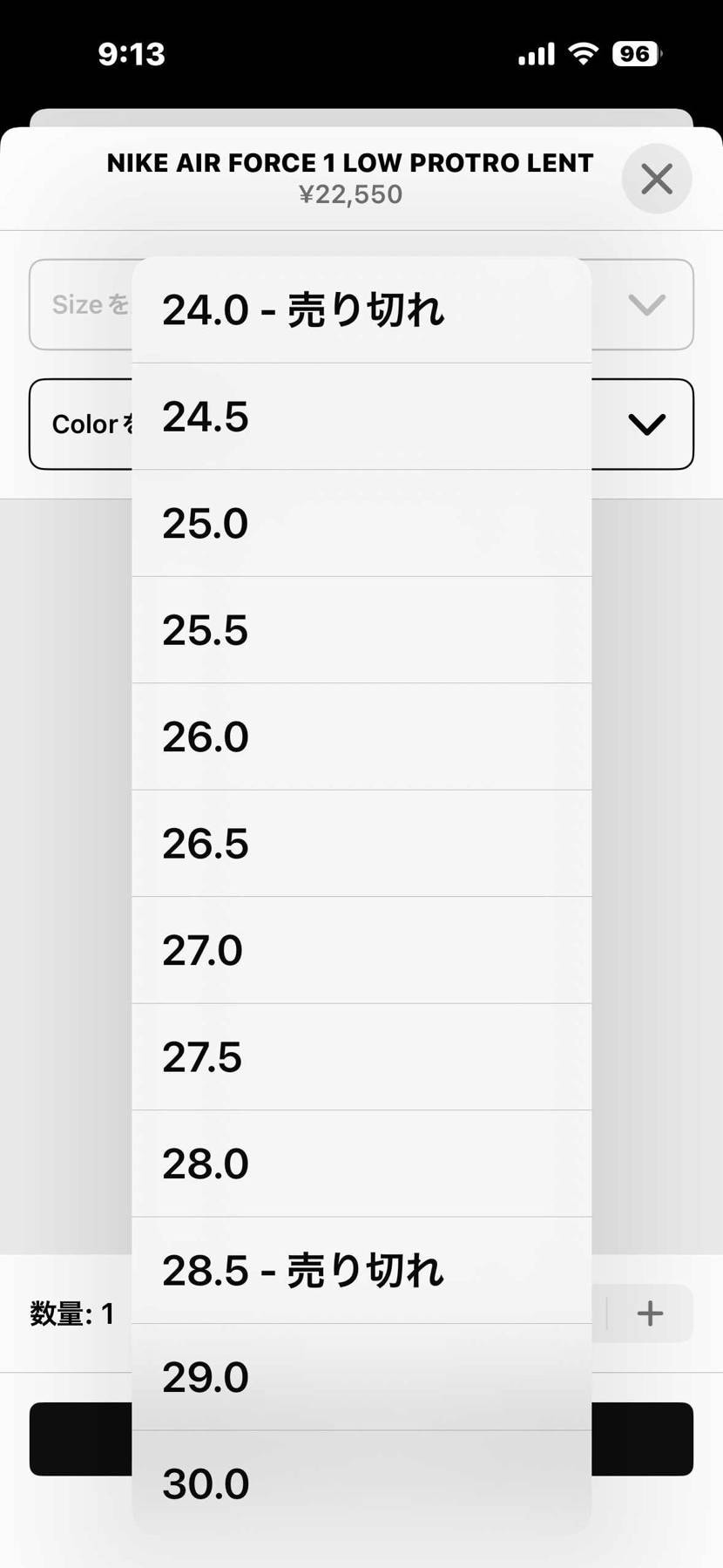Tap the sold-out 24.0 size option
This screenshot has width=723, height=1568.
361,310
